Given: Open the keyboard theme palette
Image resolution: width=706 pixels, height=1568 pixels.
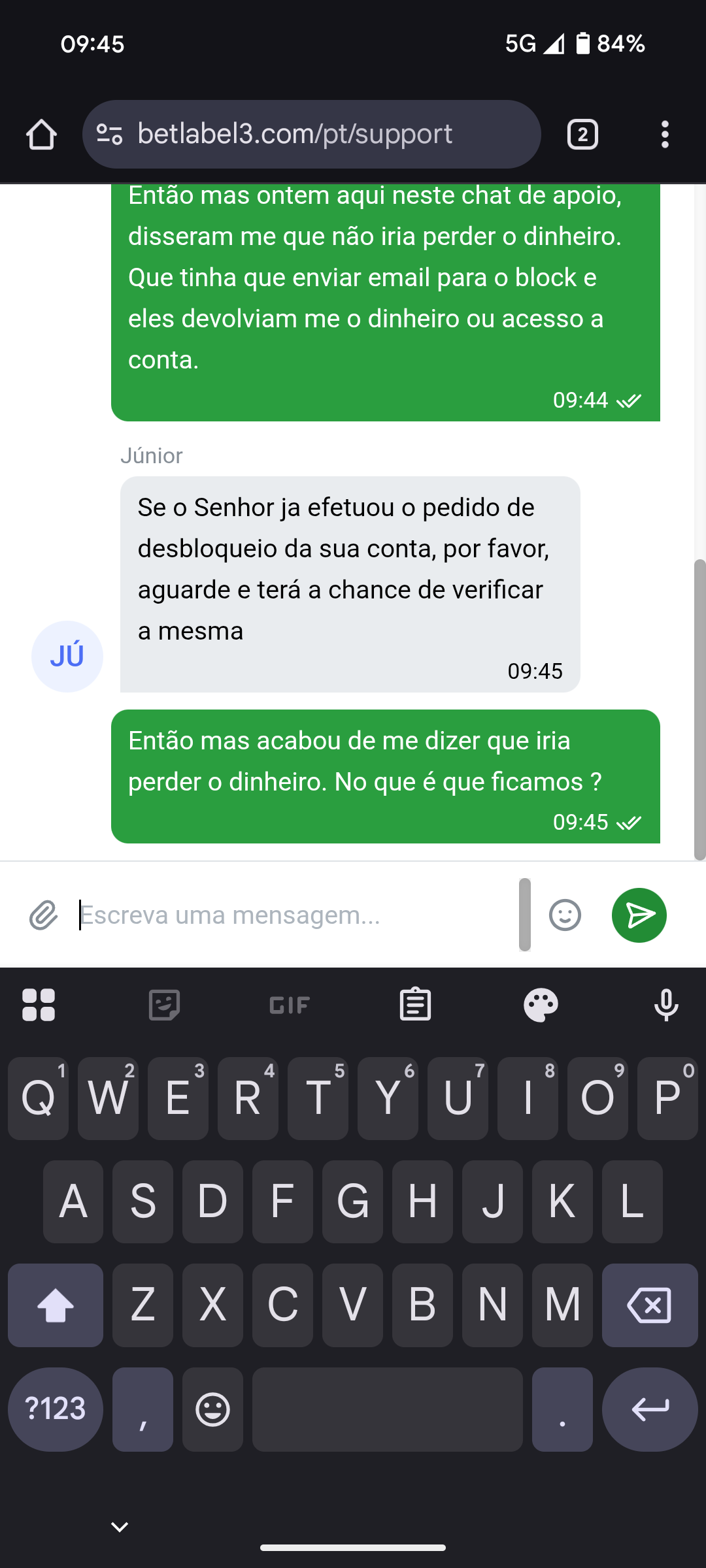Looking at the screenshot, I should click(541, 1005).
